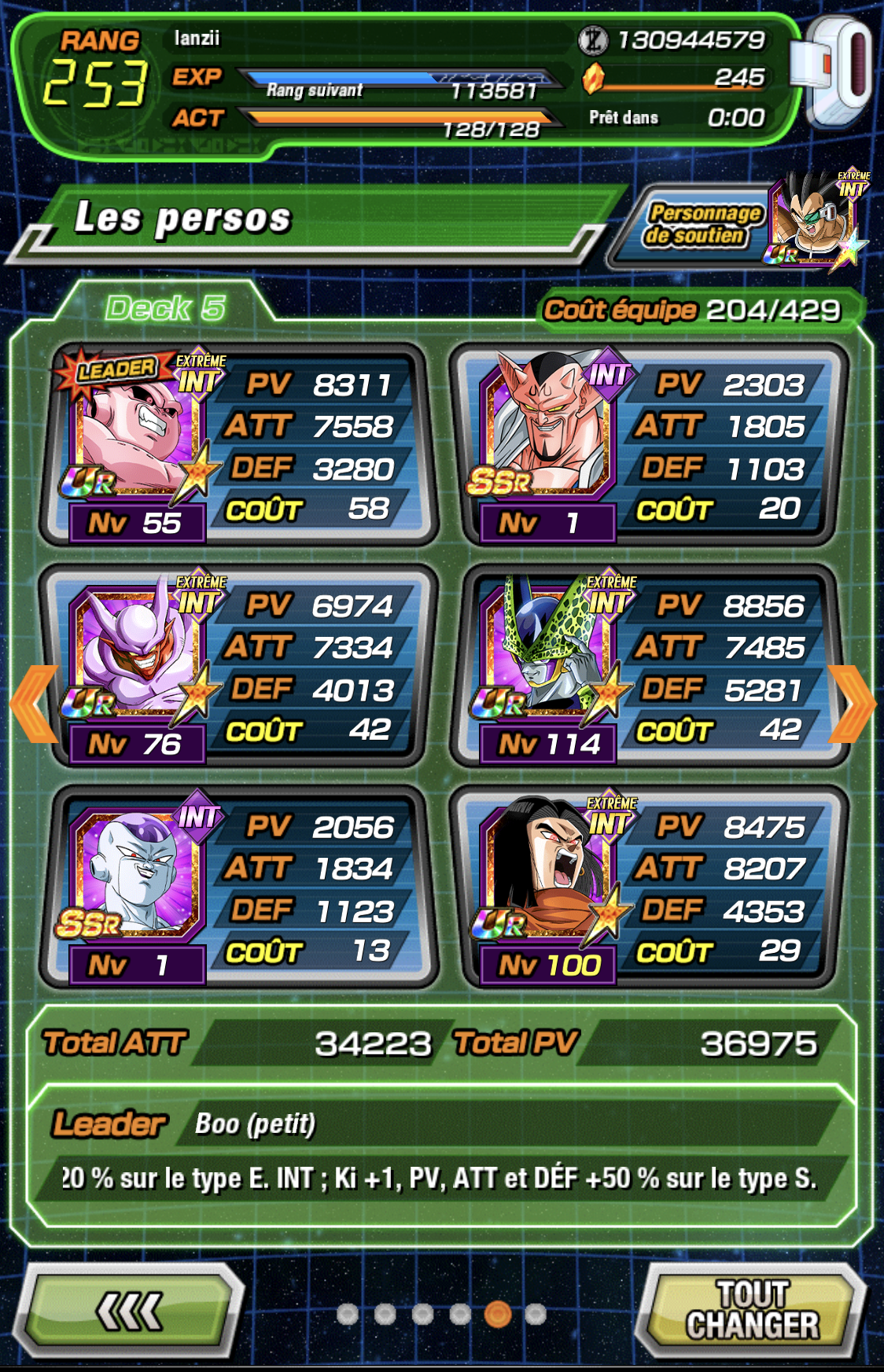Jump to the last deck page dot
Image resolution: width=884 pixels, height=1372 pixels.
(536, 1314)
